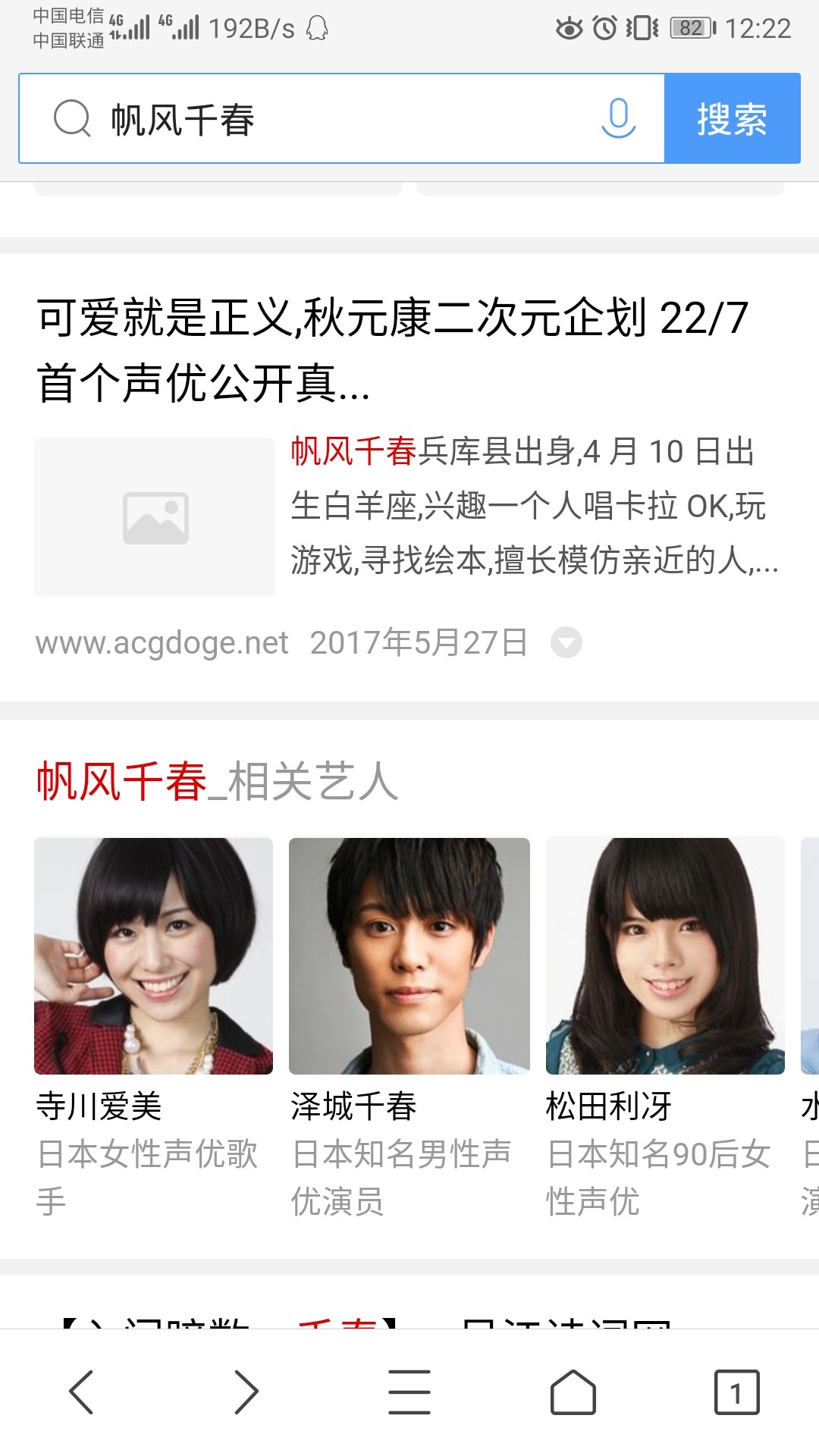This screenshot has width=819, height=1456.
Task: Open the 可爱就是正义 22/7 article result
Action: pyautogui.click(x=393, y=349)
